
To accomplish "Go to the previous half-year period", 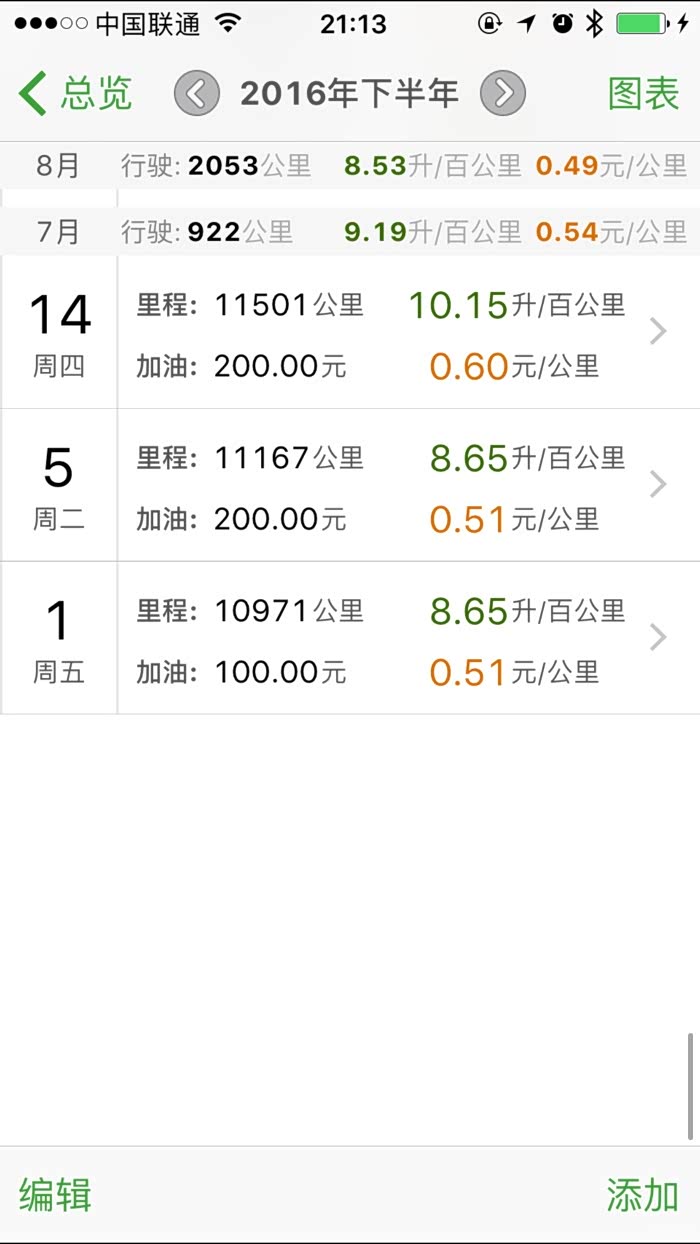I will coord(197,94).
